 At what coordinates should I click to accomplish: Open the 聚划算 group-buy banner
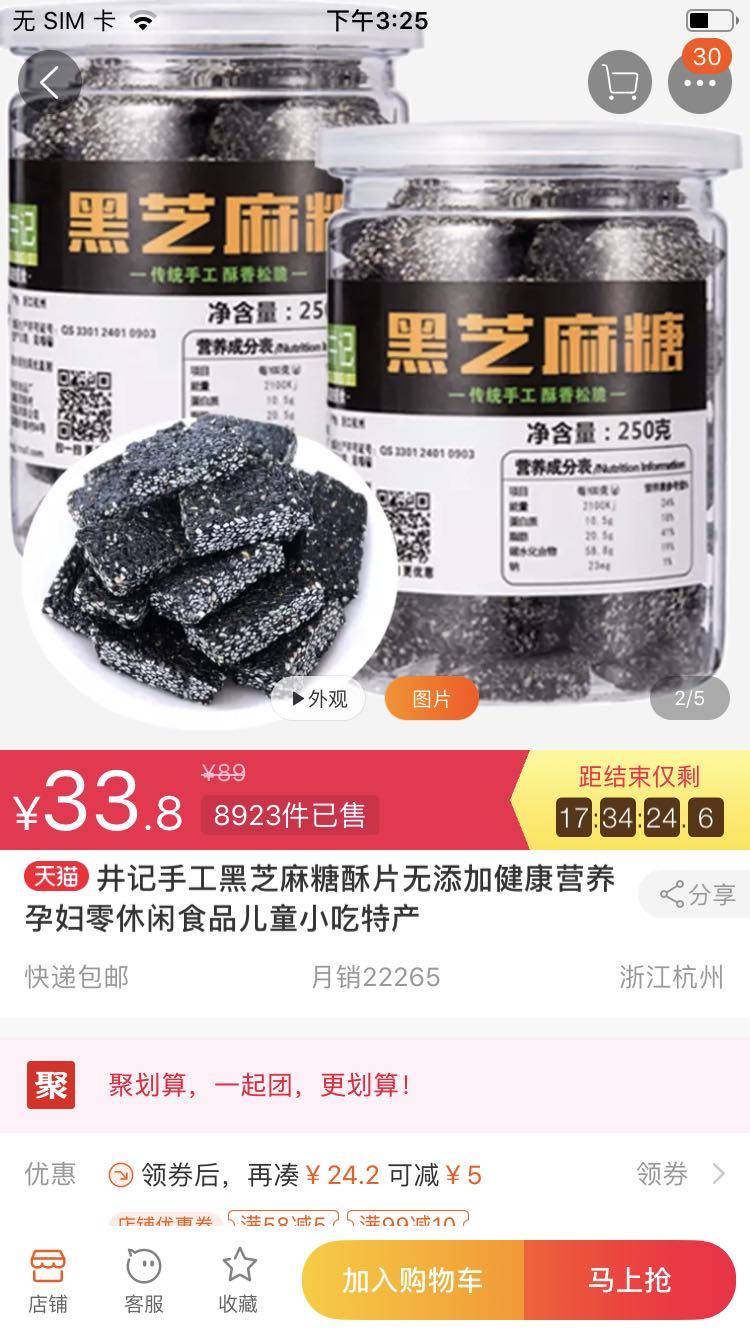[x=375, y=1085]
